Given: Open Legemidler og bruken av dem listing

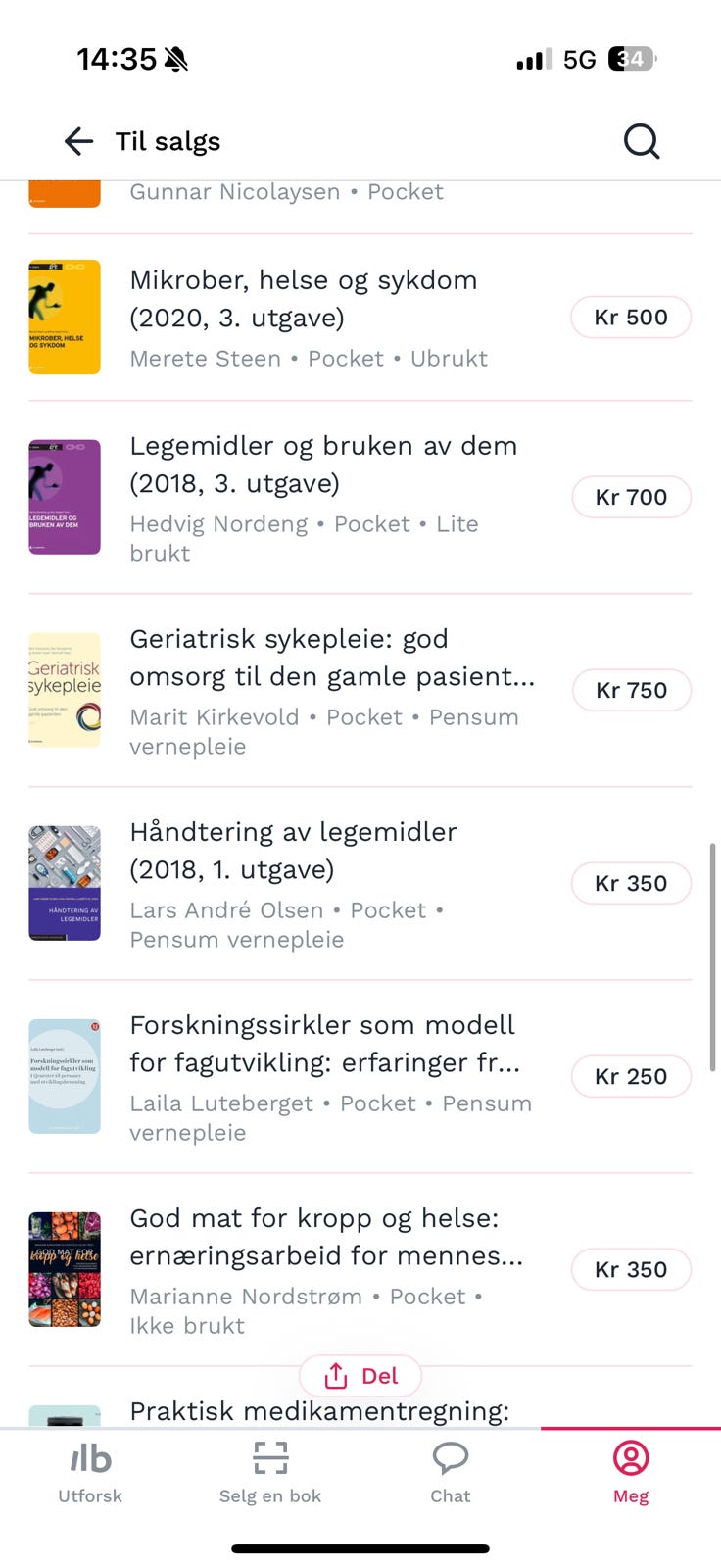Looking at the screenshot, I should [x=360, y=497].
